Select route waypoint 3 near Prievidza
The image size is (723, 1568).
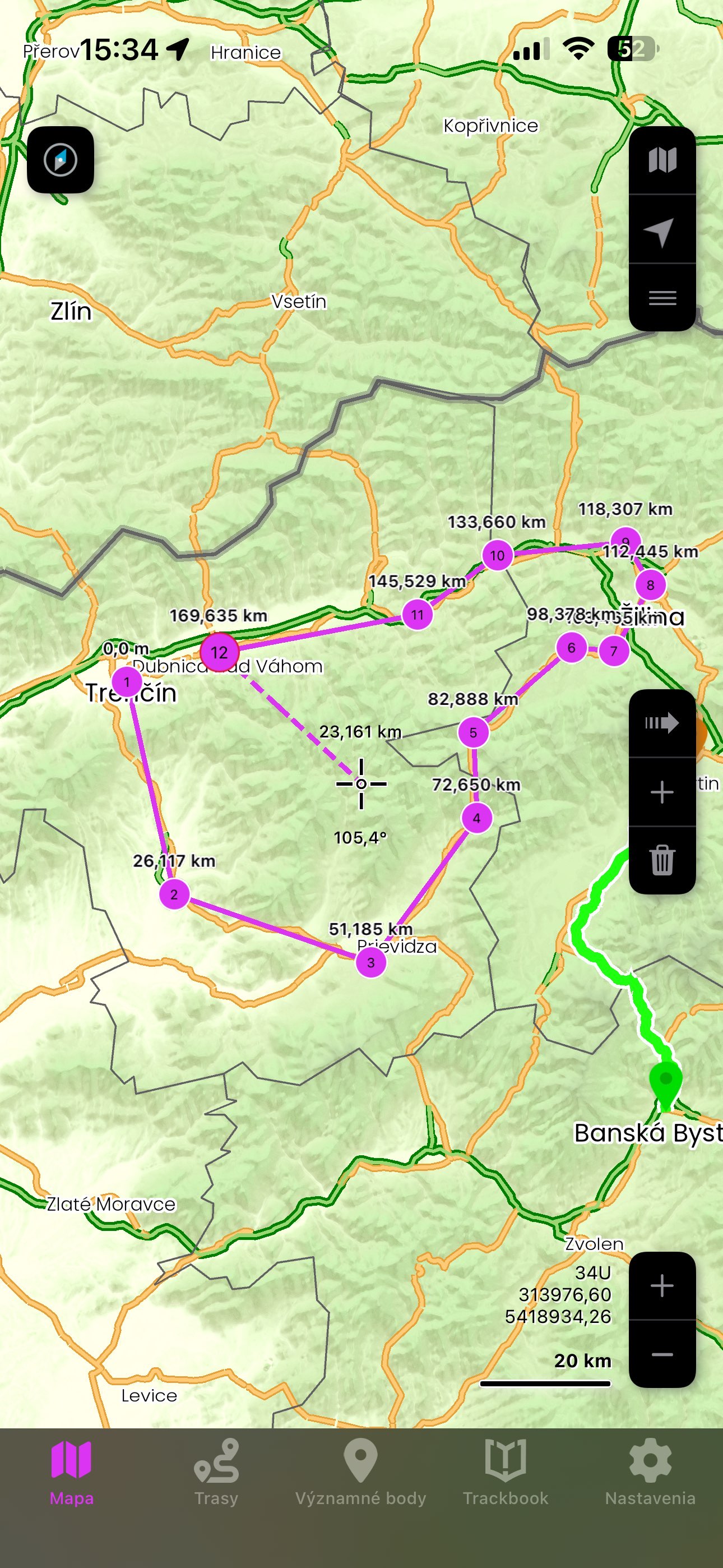(370, 963)
